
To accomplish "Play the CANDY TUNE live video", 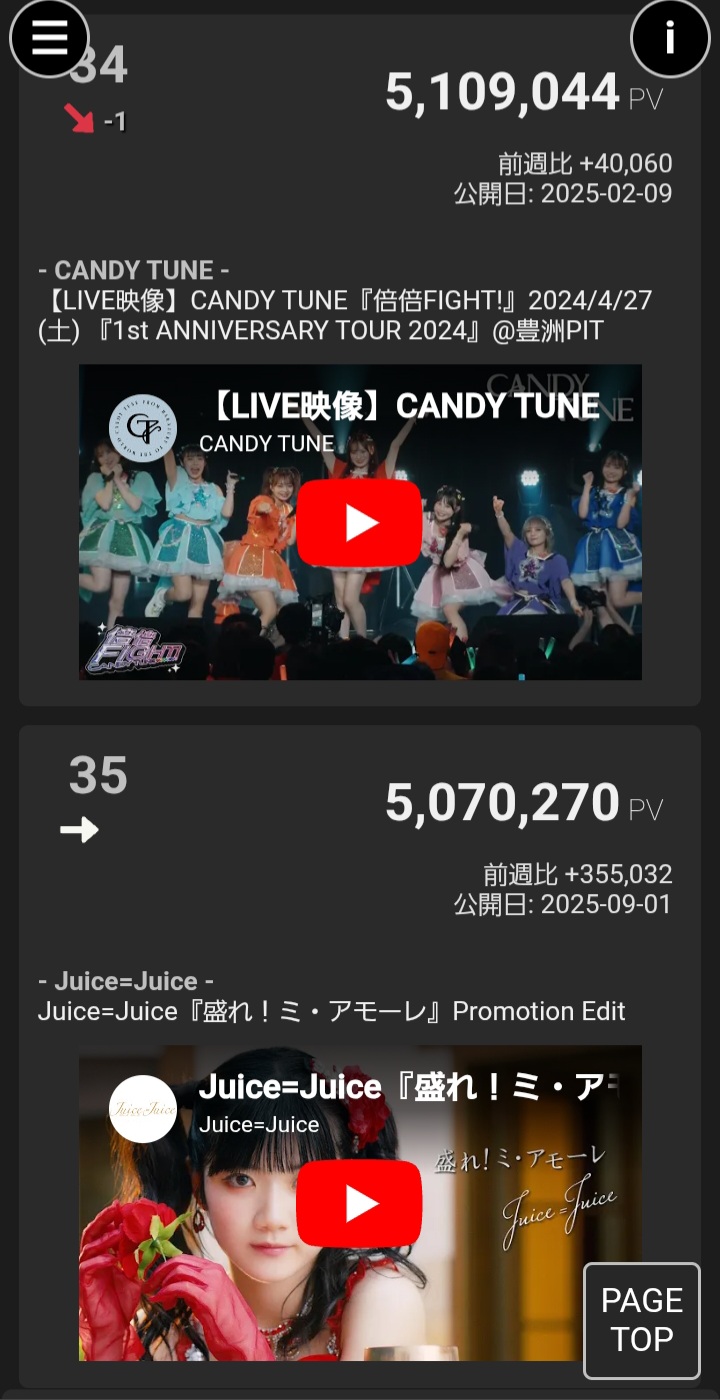I will pos(359,523).
